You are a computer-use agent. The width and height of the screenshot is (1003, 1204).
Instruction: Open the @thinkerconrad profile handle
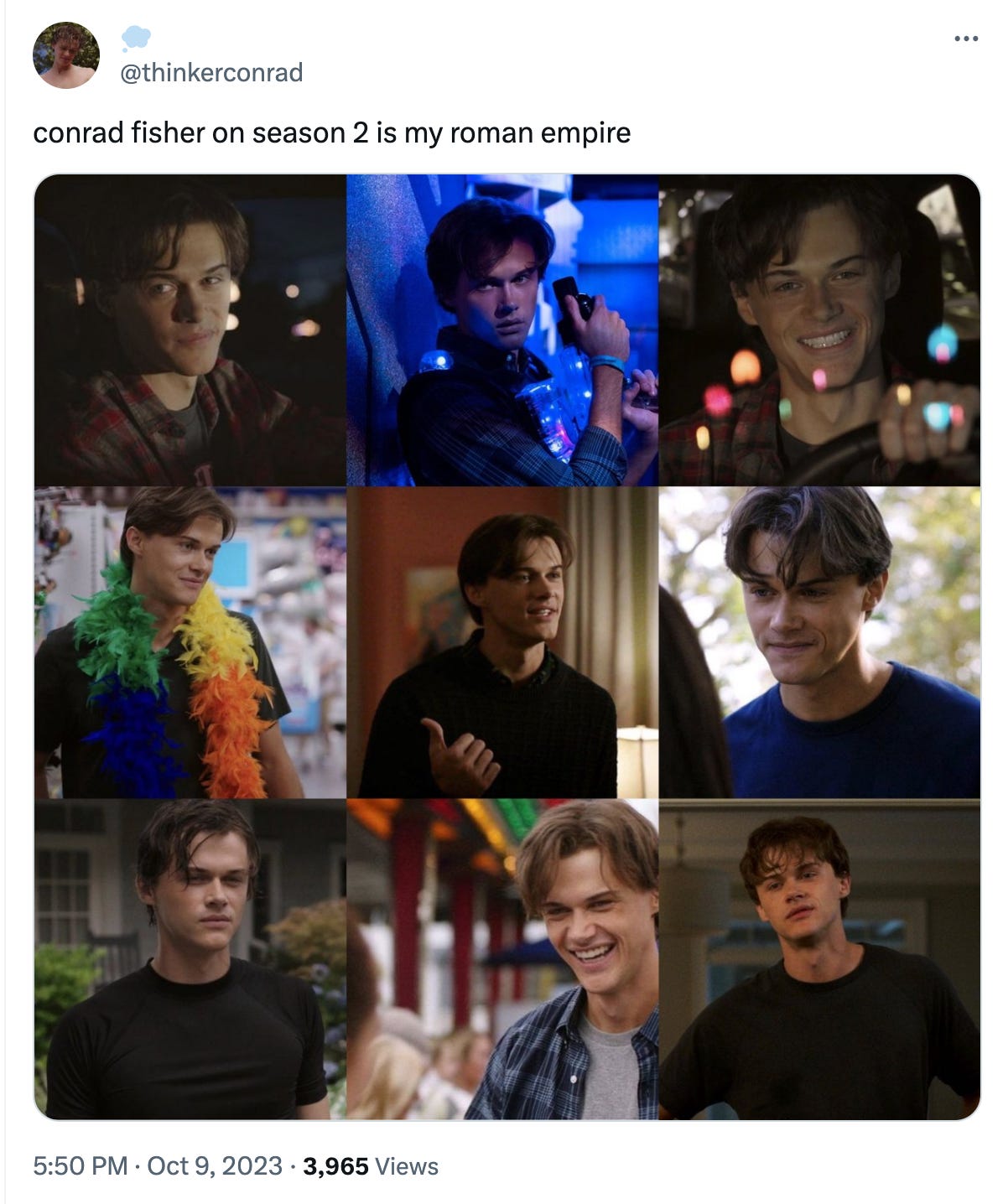click(211, 73)
